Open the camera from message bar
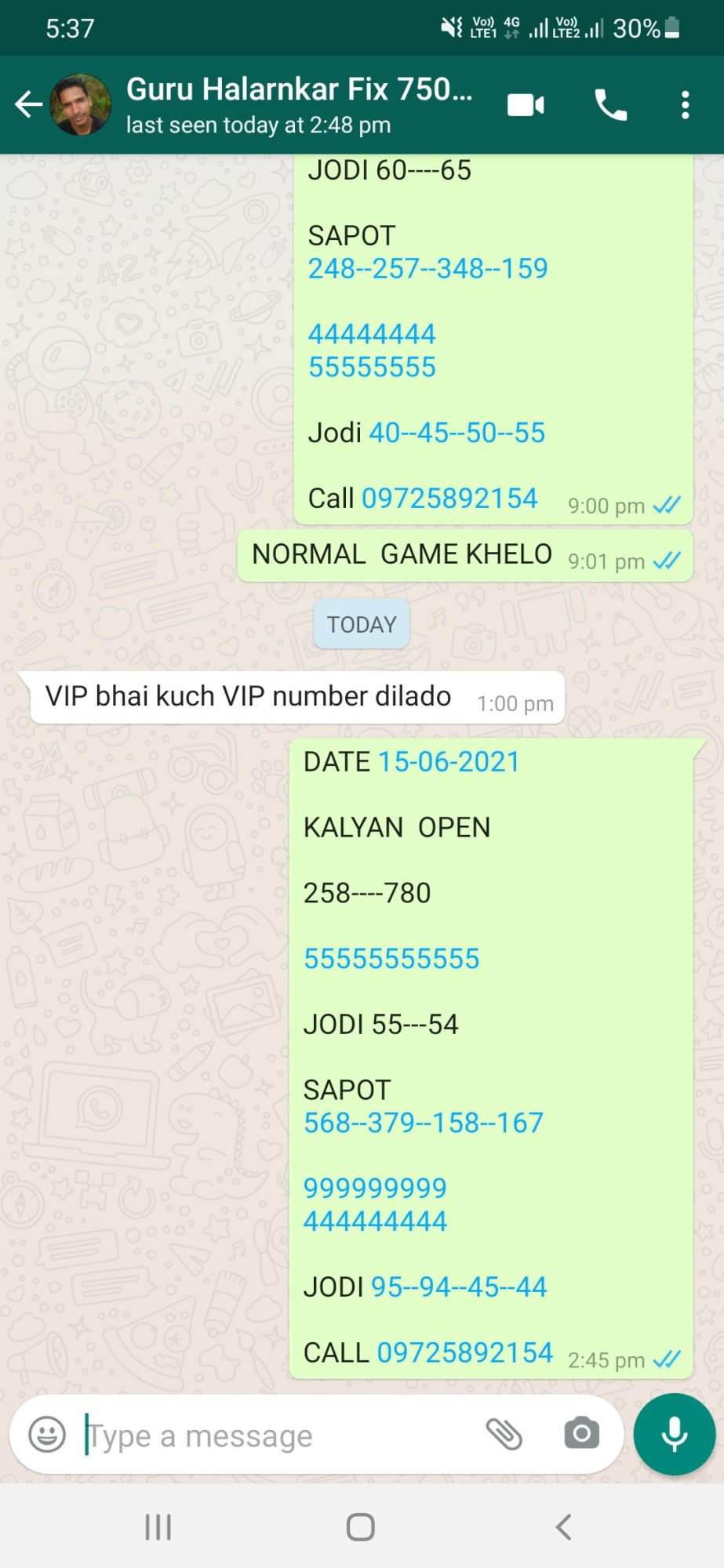The image size is (724, 1568). tap(581, 1434)
